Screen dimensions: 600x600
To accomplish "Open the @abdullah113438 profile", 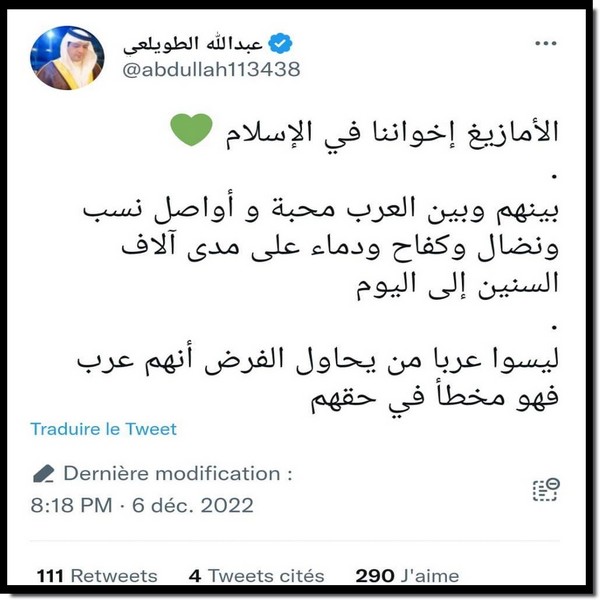I will (x=209, y=69).
